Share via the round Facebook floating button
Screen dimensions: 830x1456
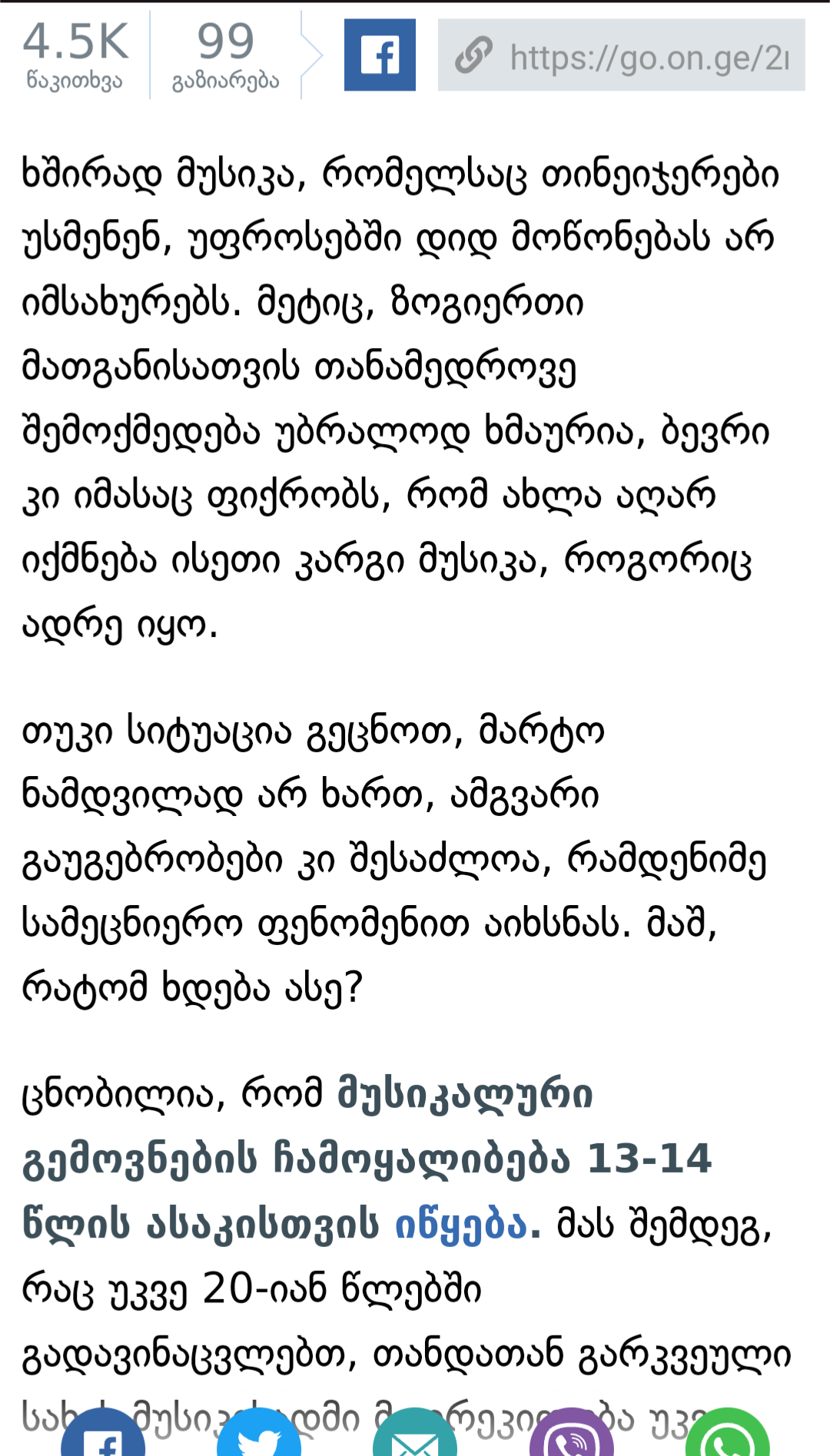pos(104,1435)
